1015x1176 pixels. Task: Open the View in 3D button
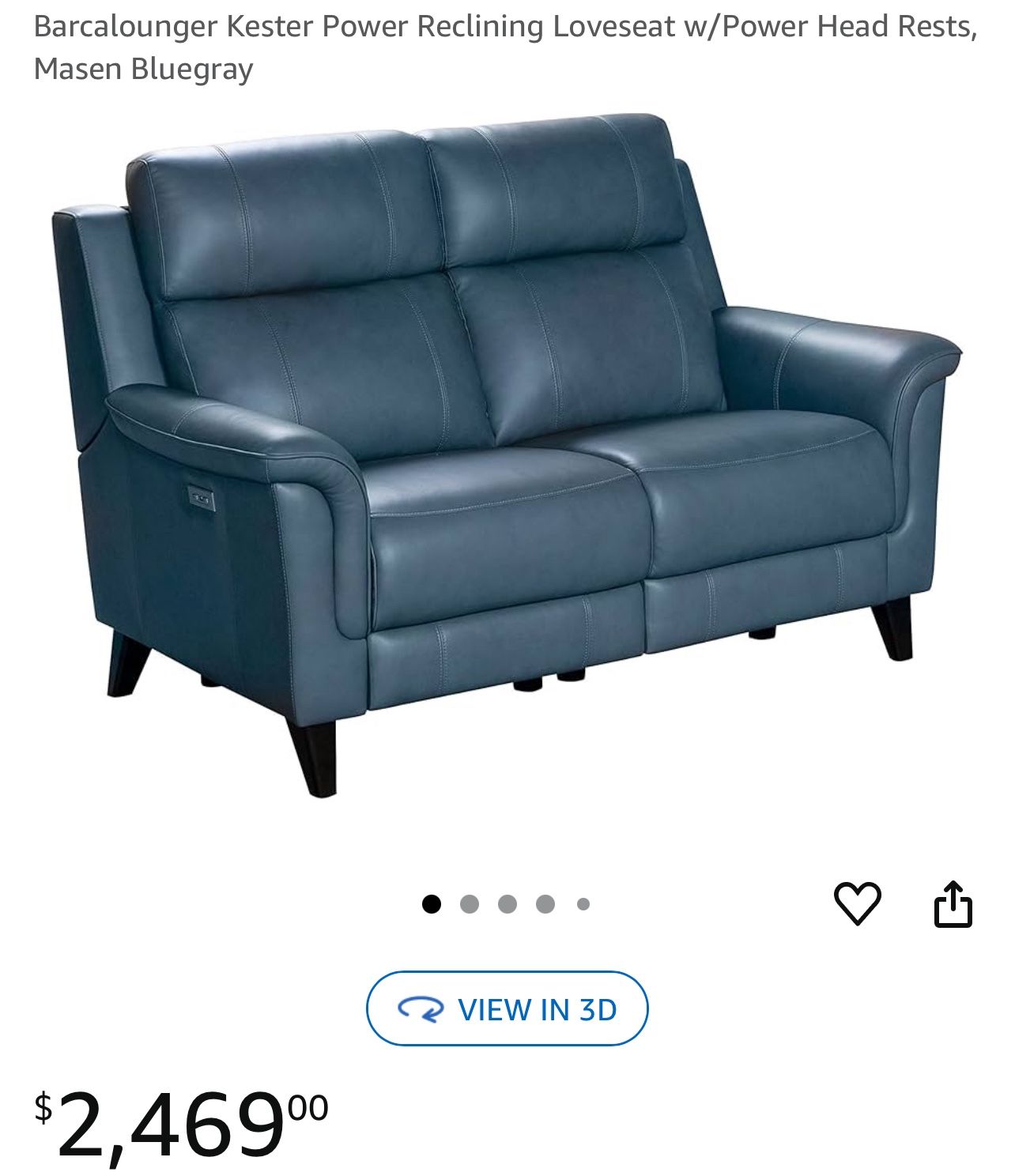507,1009
